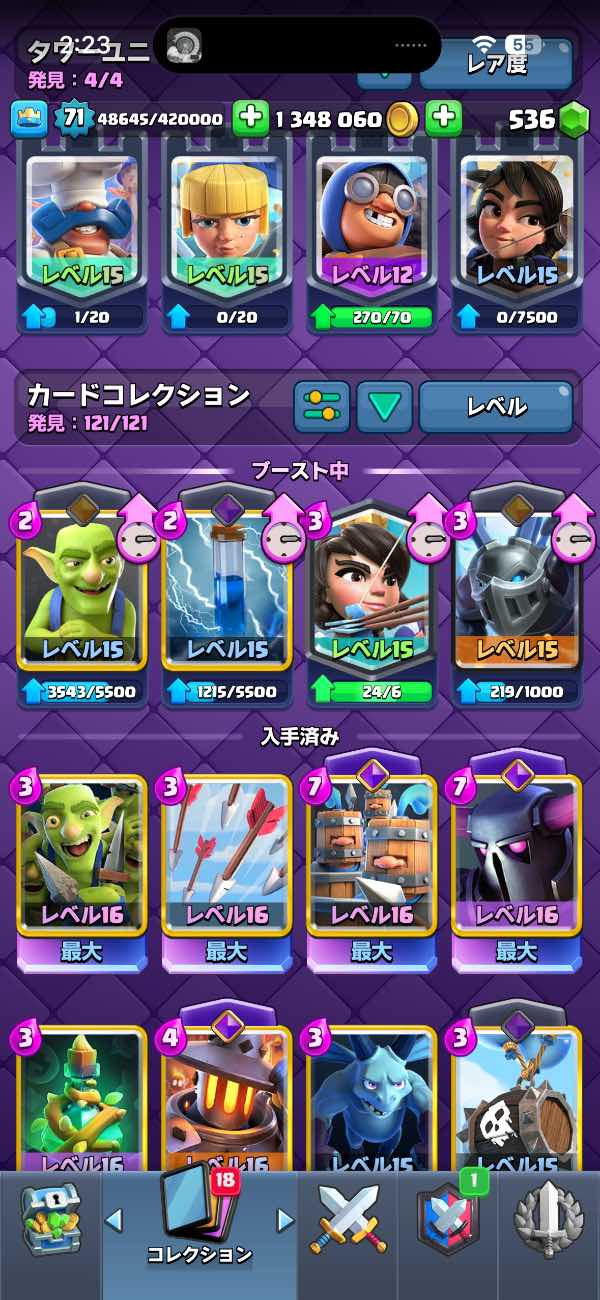Switch to the battle crossed swords tab
The image size is (600, 1300).
click(347, 1222)
